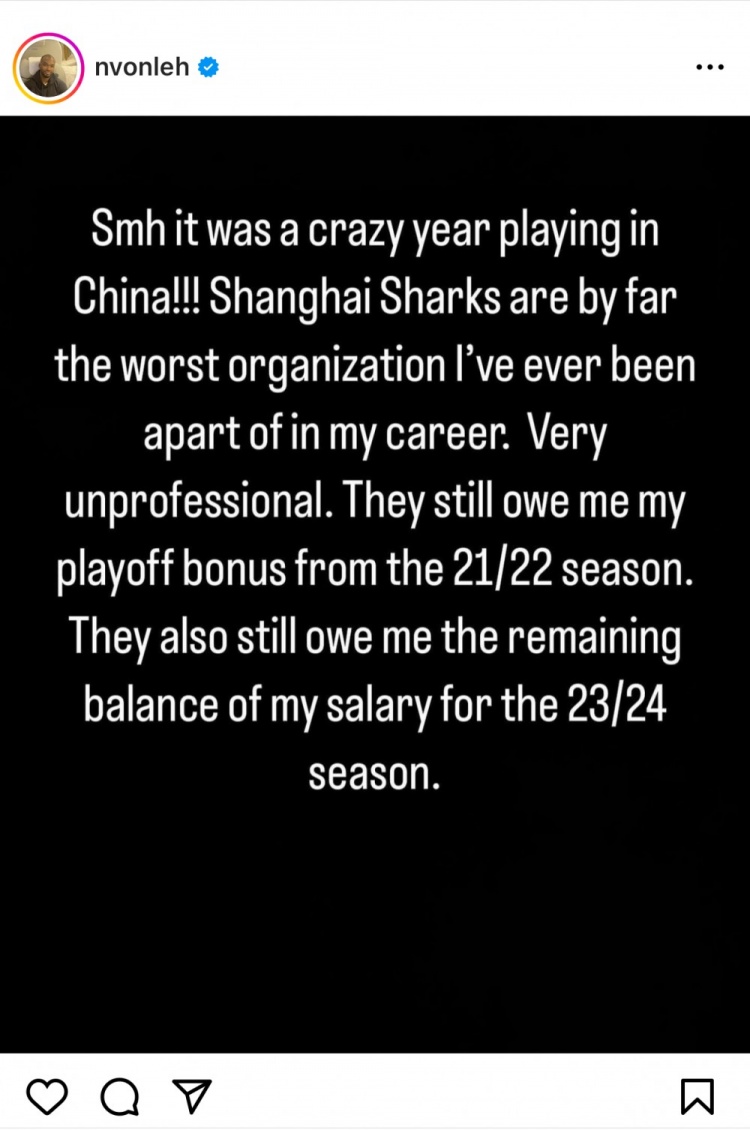Screen dimensions: 750x1130
Task: Open the nvonleh username profile link
Action: (x=141, y=68)
